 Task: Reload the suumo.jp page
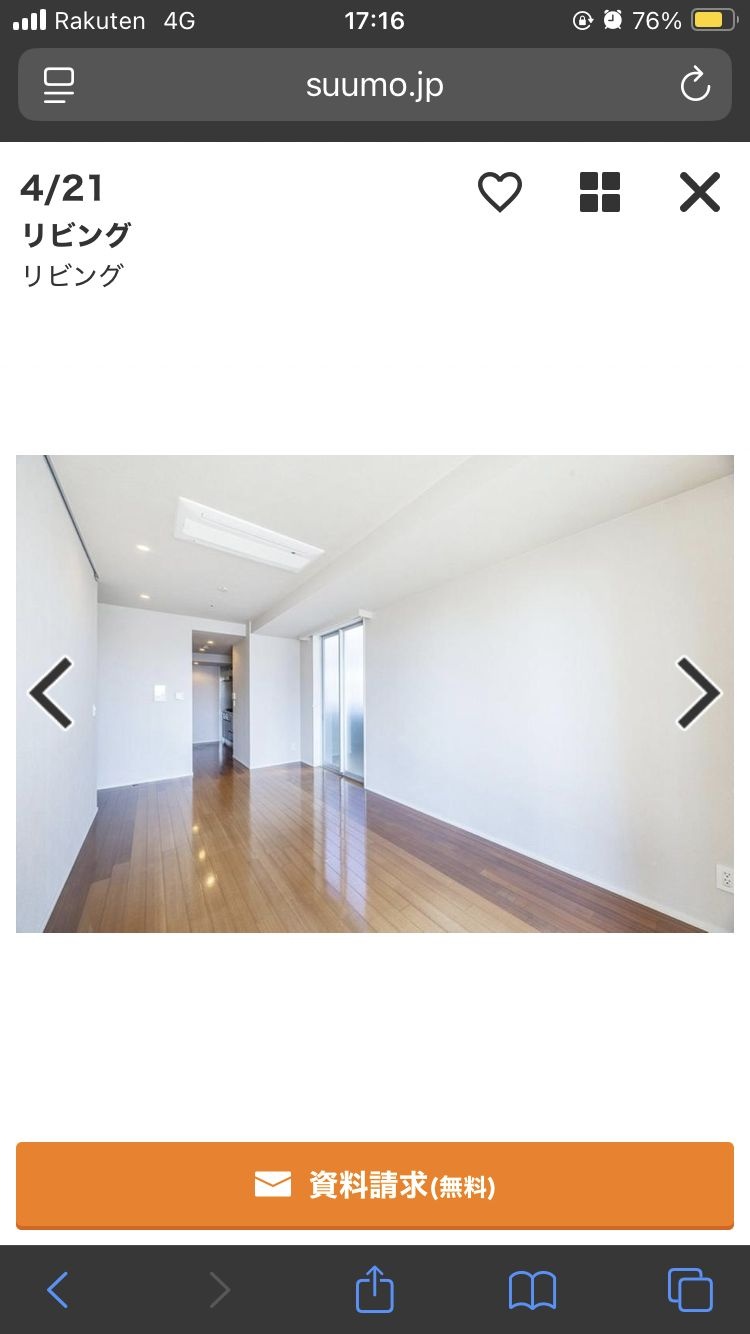coord(695,85)
